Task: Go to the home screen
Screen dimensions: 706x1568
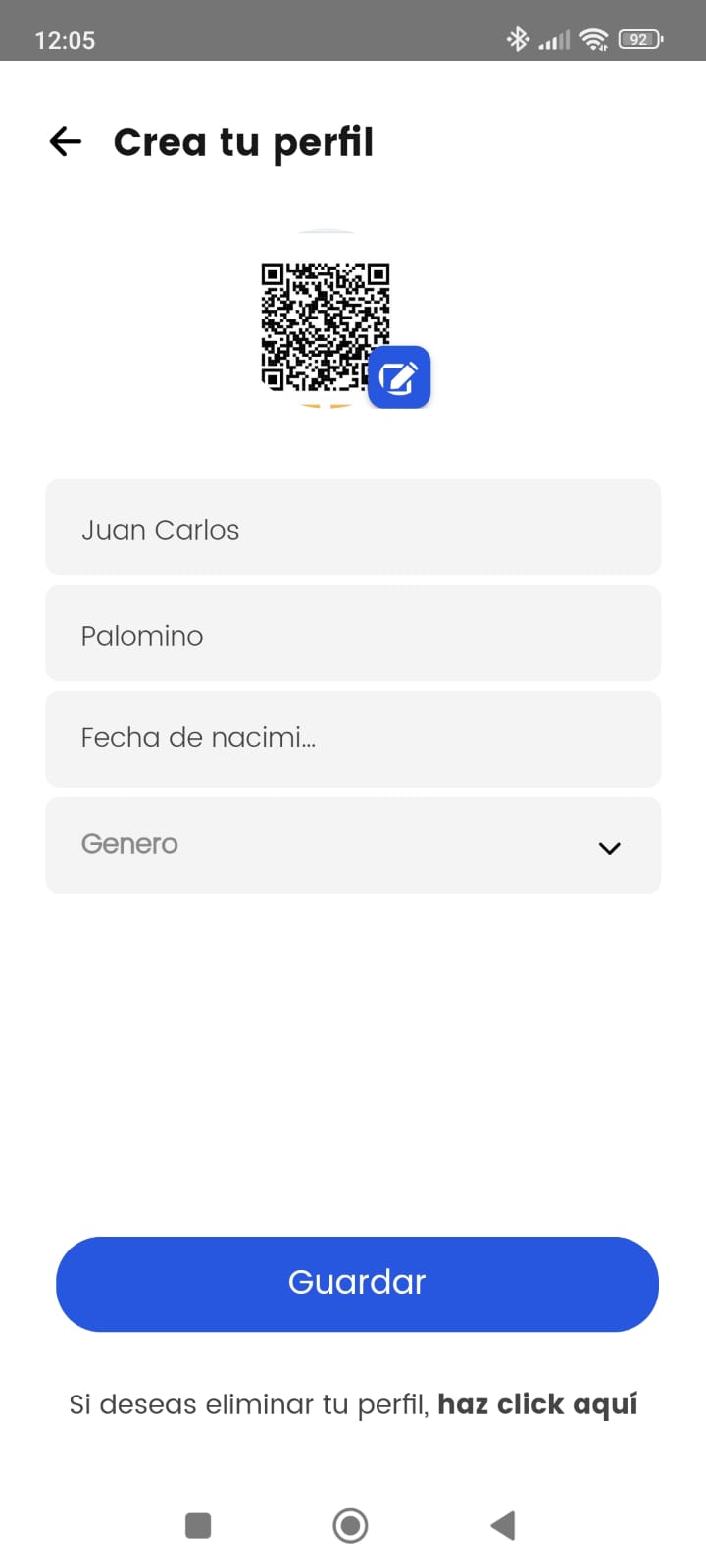Action: pyautogui.click(x=350, y=1525)
